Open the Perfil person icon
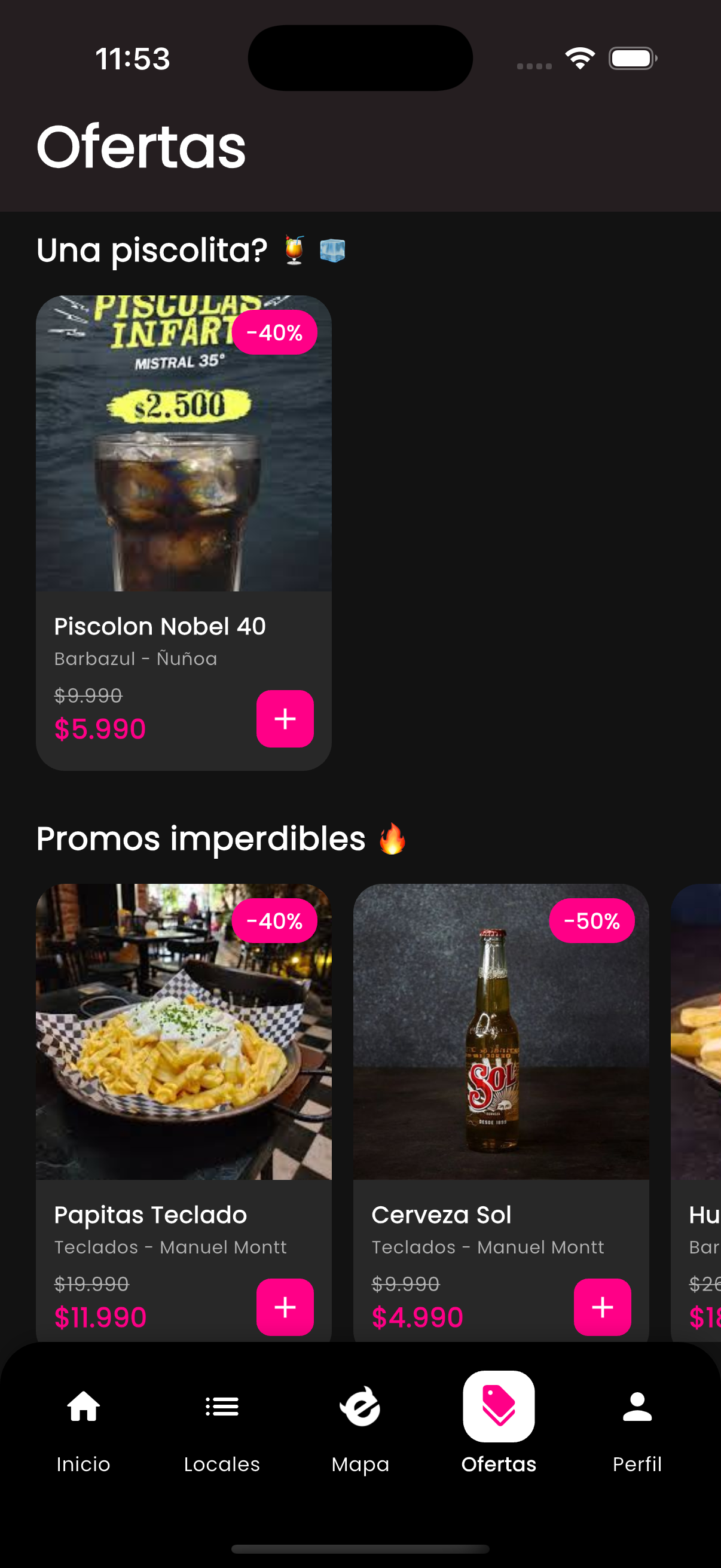Screen dimensions: 721x1568 (637, 1407)
